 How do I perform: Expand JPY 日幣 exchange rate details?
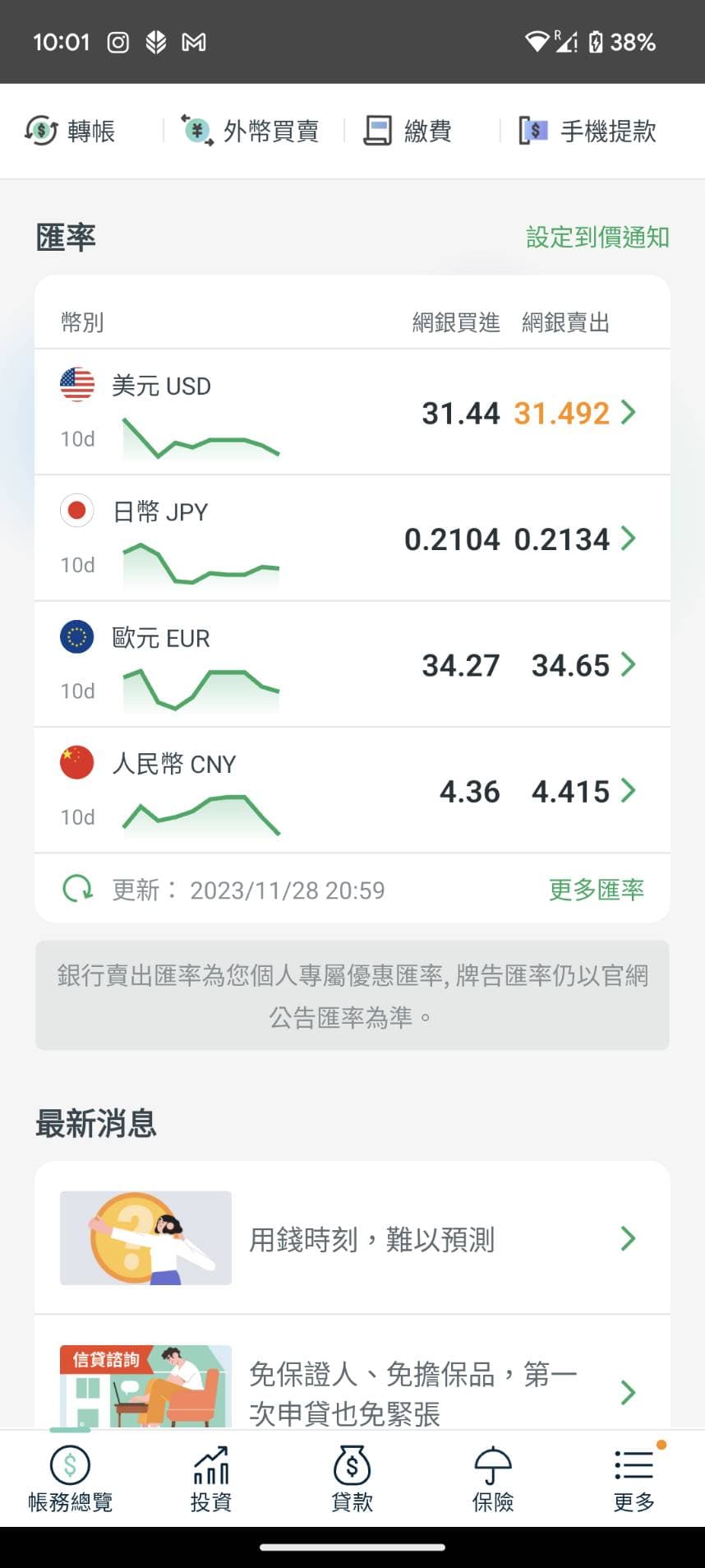pos(629,539)
